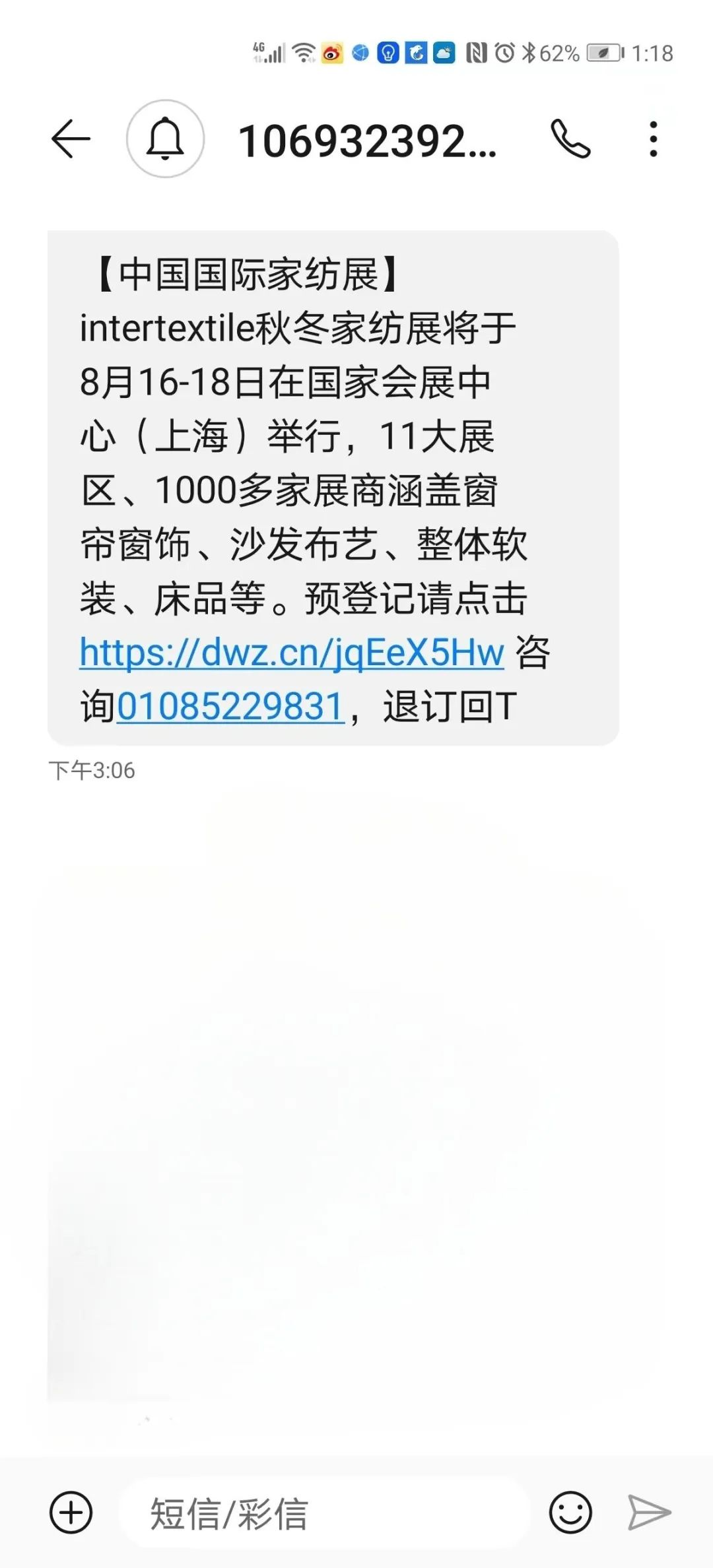The height and width of the screenshot is (1568, 713).
Task: Tap the bell icon for message reminders
Action: pos(166,139)
